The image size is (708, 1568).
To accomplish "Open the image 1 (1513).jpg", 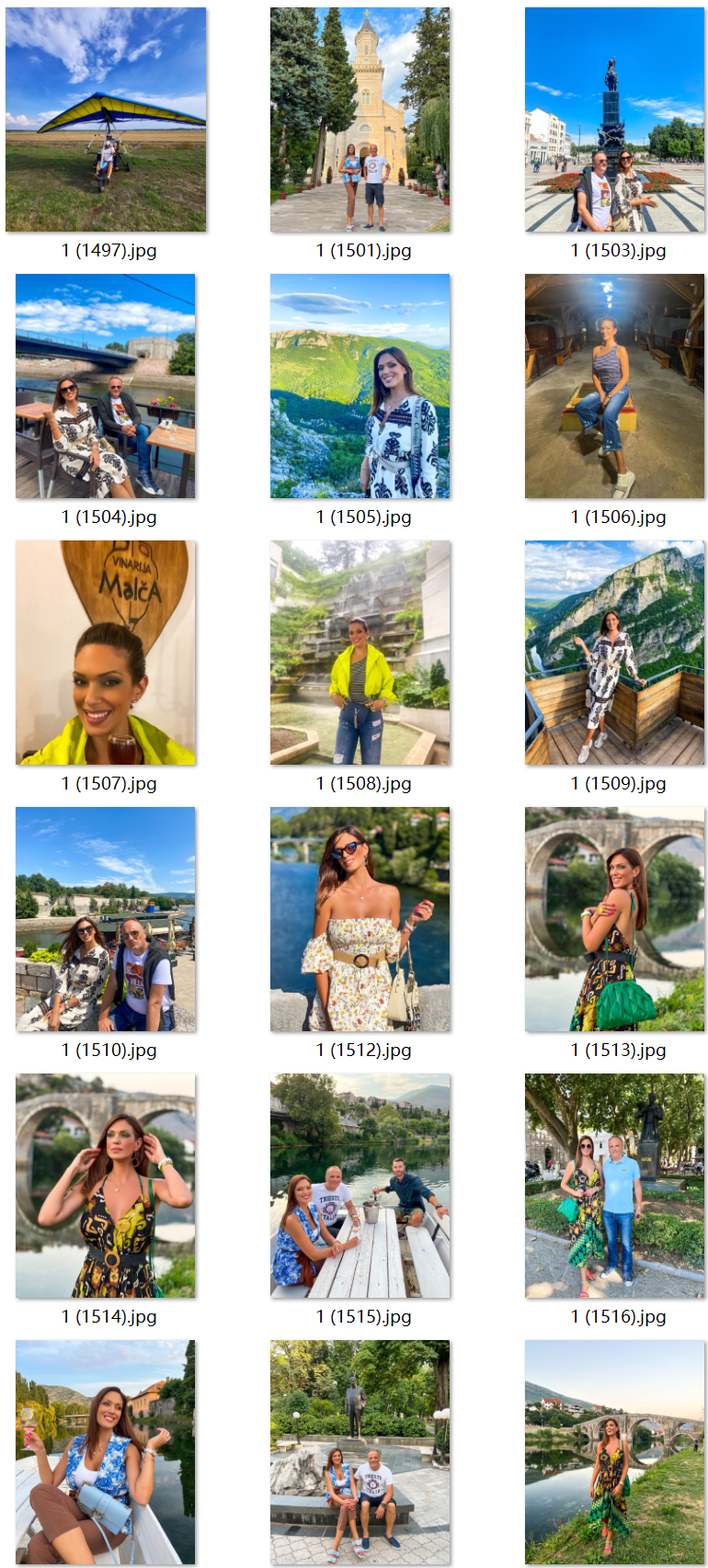I will click(x=614, y=919).
